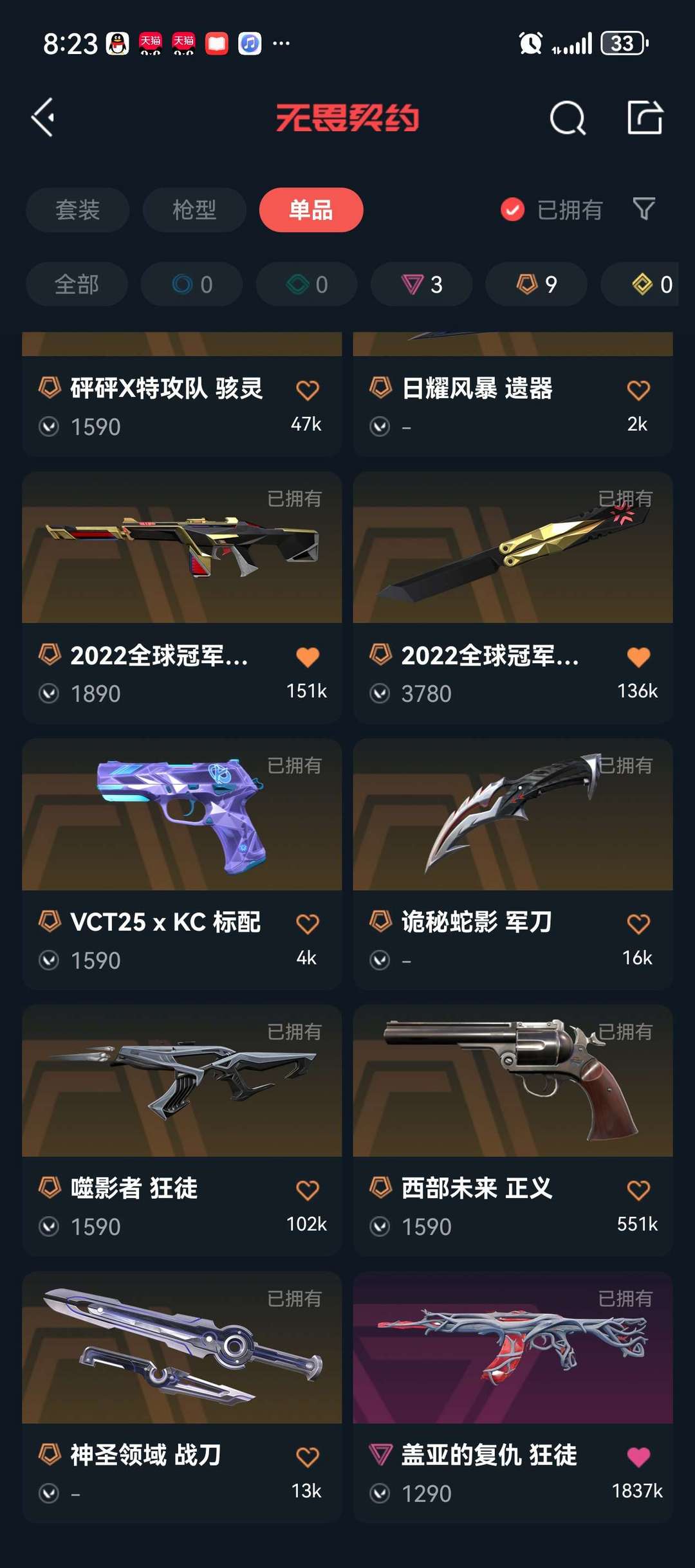
Task: Filter by the orange tier chip showing 9
Action: pyautogui.click(x=536, y=284)
